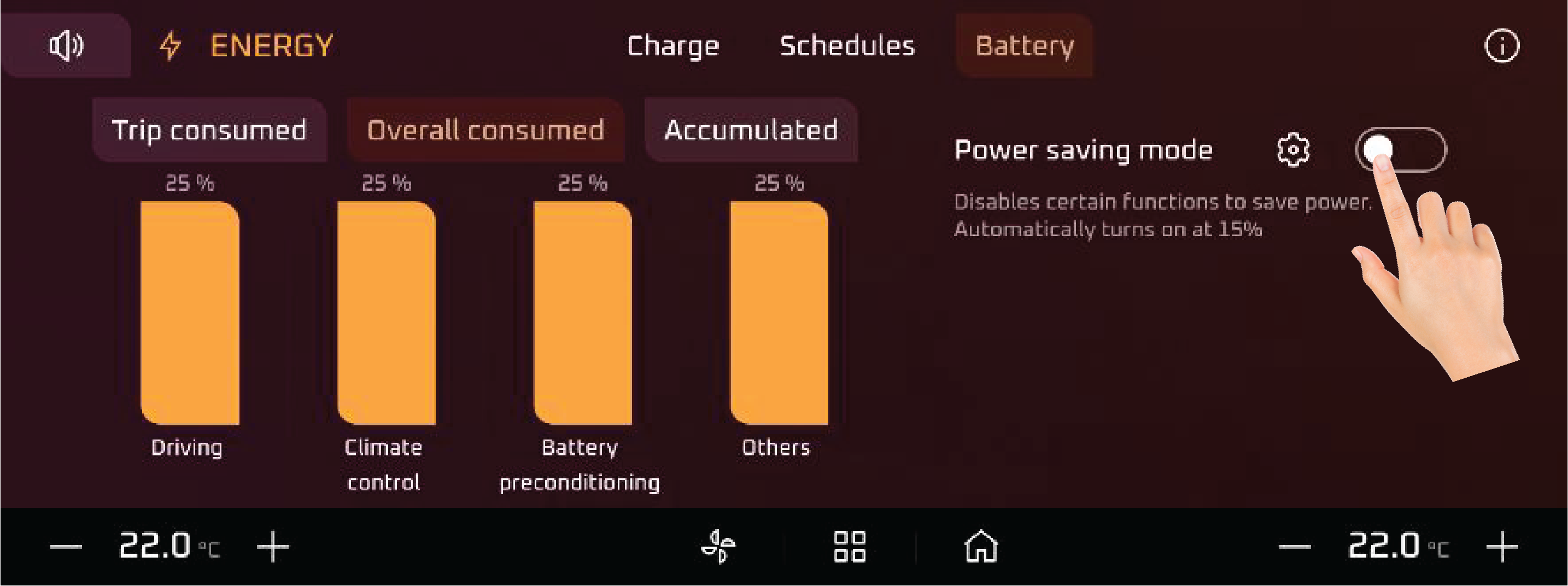
Task: Go to the home screen
Action: pyautogui.click(x=981, y=547)
